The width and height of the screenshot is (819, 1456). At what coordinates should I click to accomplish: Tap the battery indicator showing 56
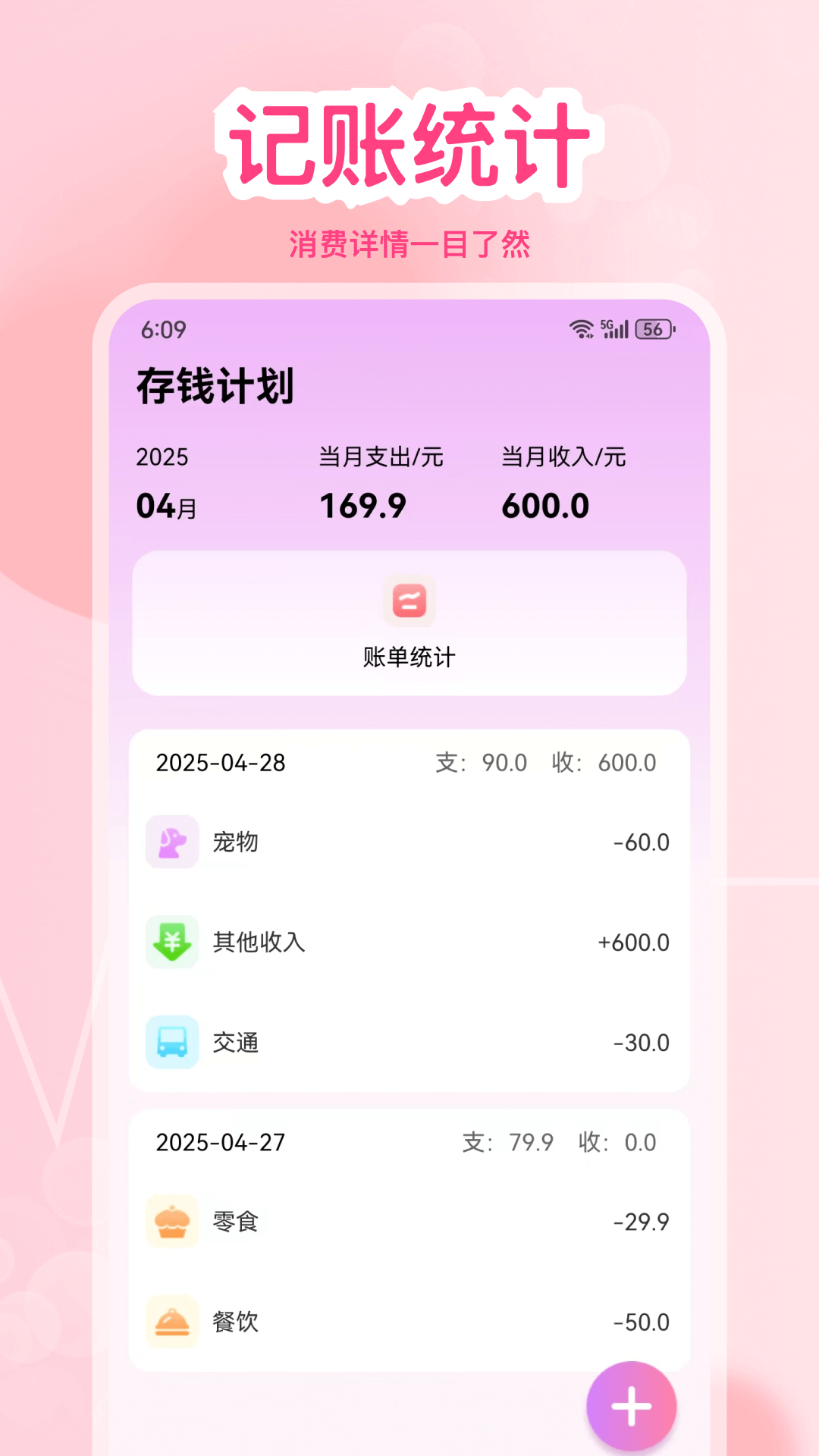(x=654, y=328)
